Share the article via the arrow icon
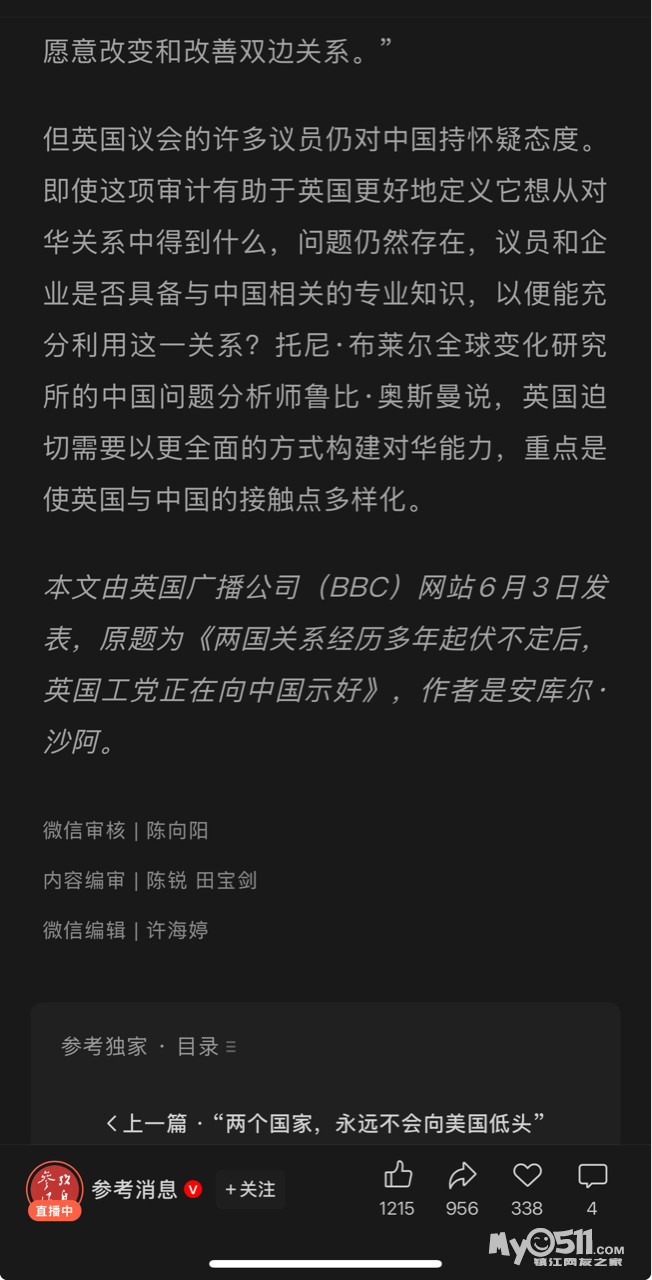652x1280 pixels. [x=462, y=1175]
